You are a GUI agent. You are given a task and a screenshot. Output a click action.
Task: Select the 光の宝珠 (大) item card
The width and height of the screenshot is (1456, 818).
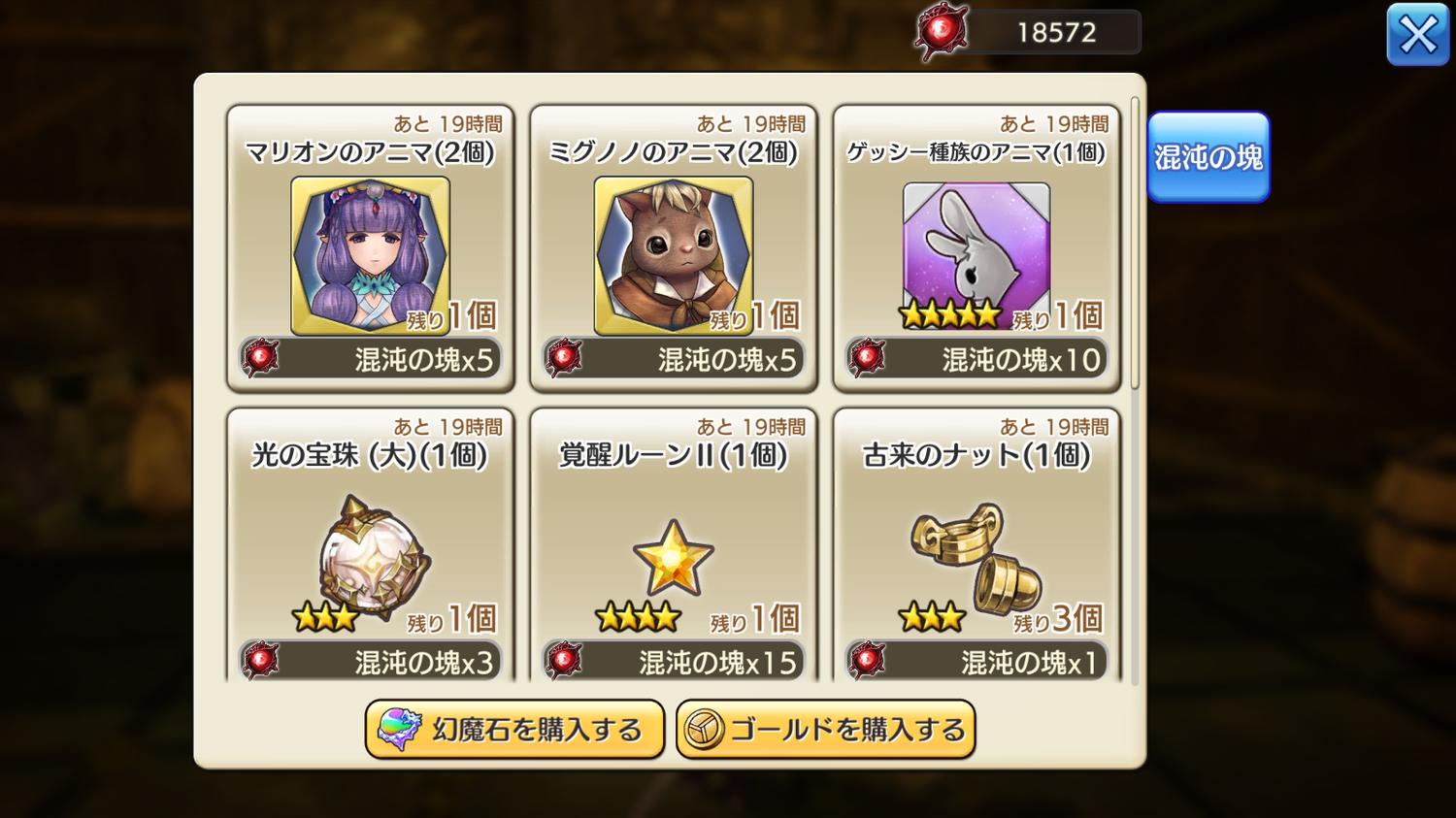click(x=370, y=548)
